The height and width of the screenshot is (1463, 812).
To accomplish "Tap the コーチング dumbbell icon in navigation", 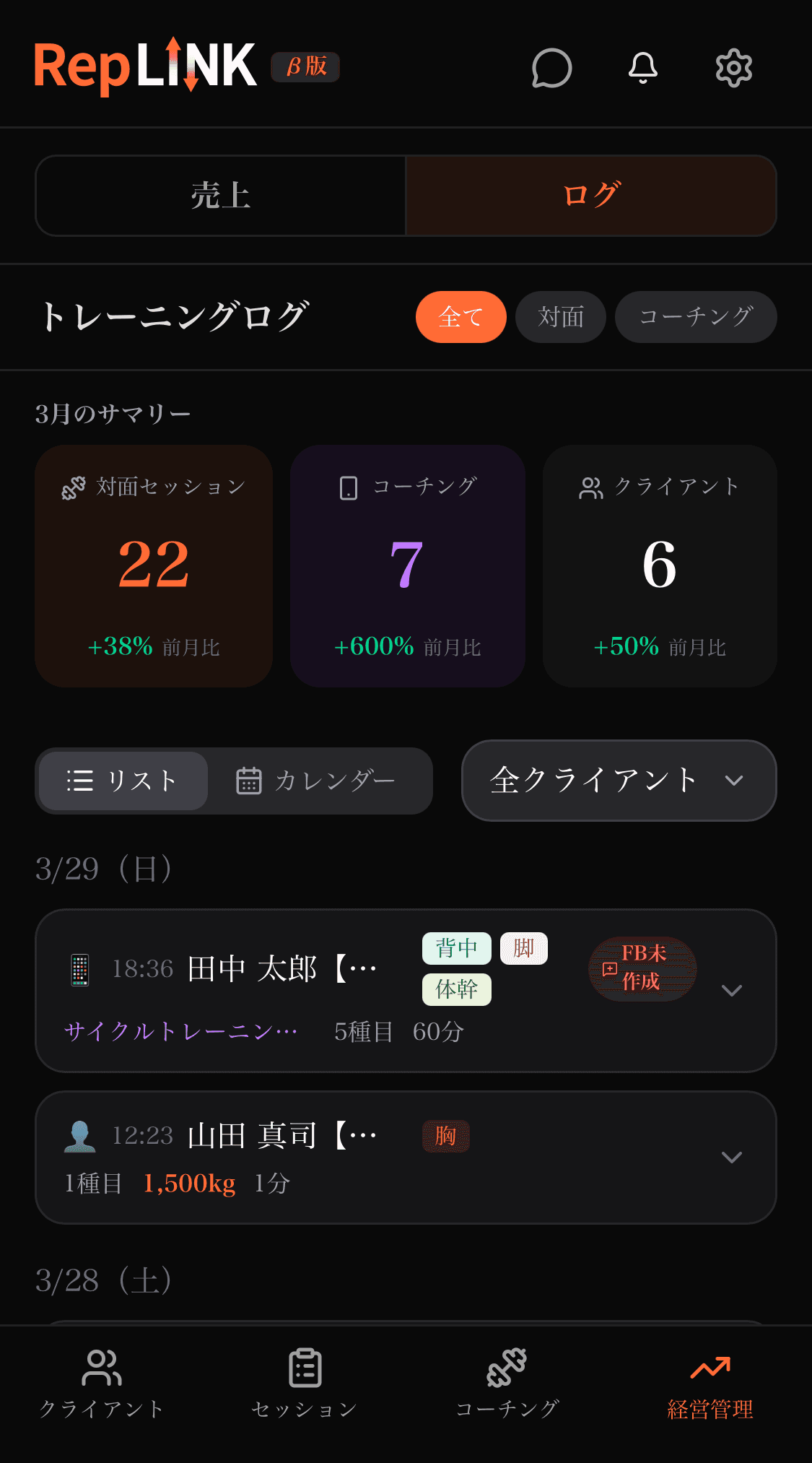I will pos(507,1384).
